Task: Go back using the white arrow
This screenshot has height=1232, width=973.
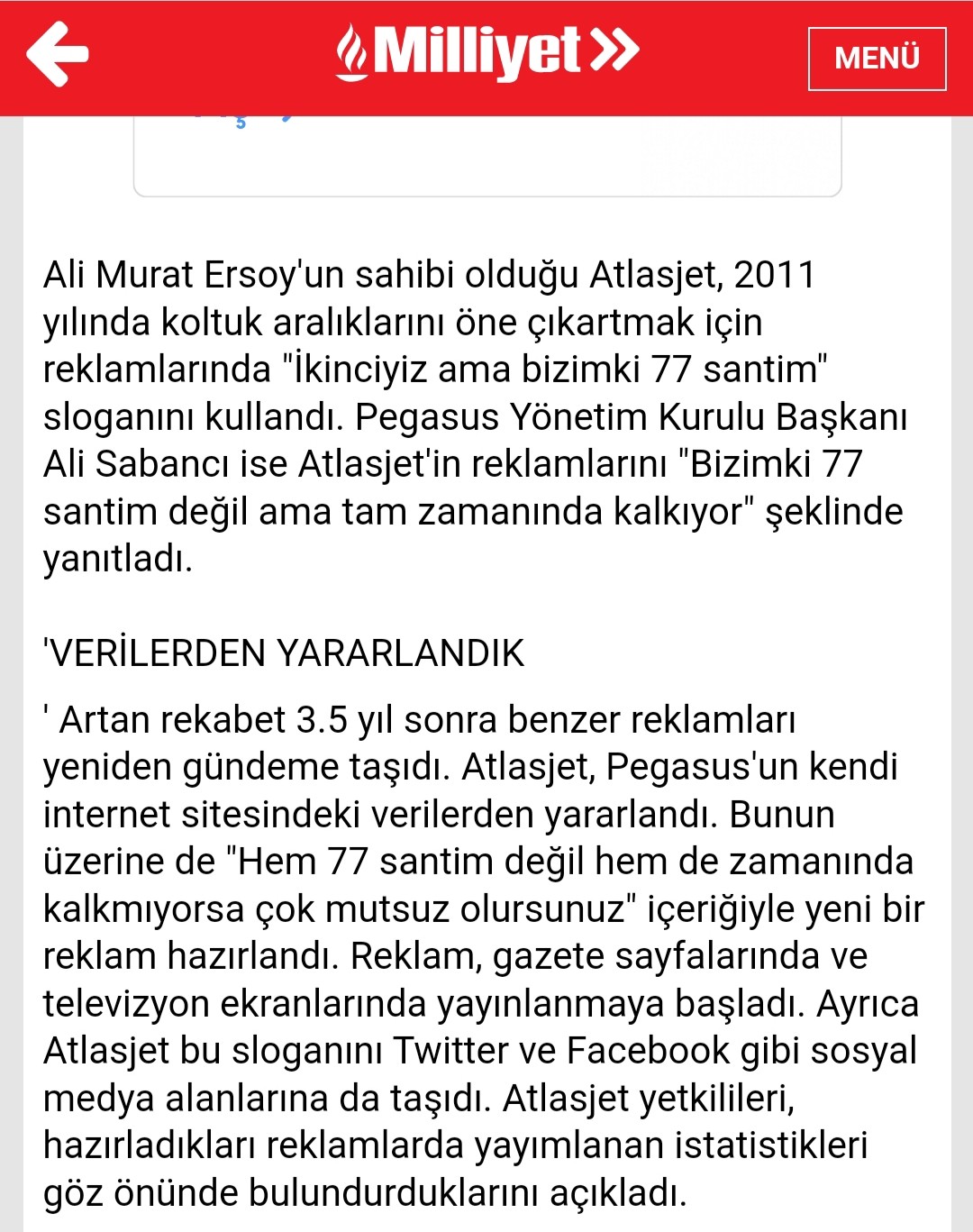Action: 58,54
